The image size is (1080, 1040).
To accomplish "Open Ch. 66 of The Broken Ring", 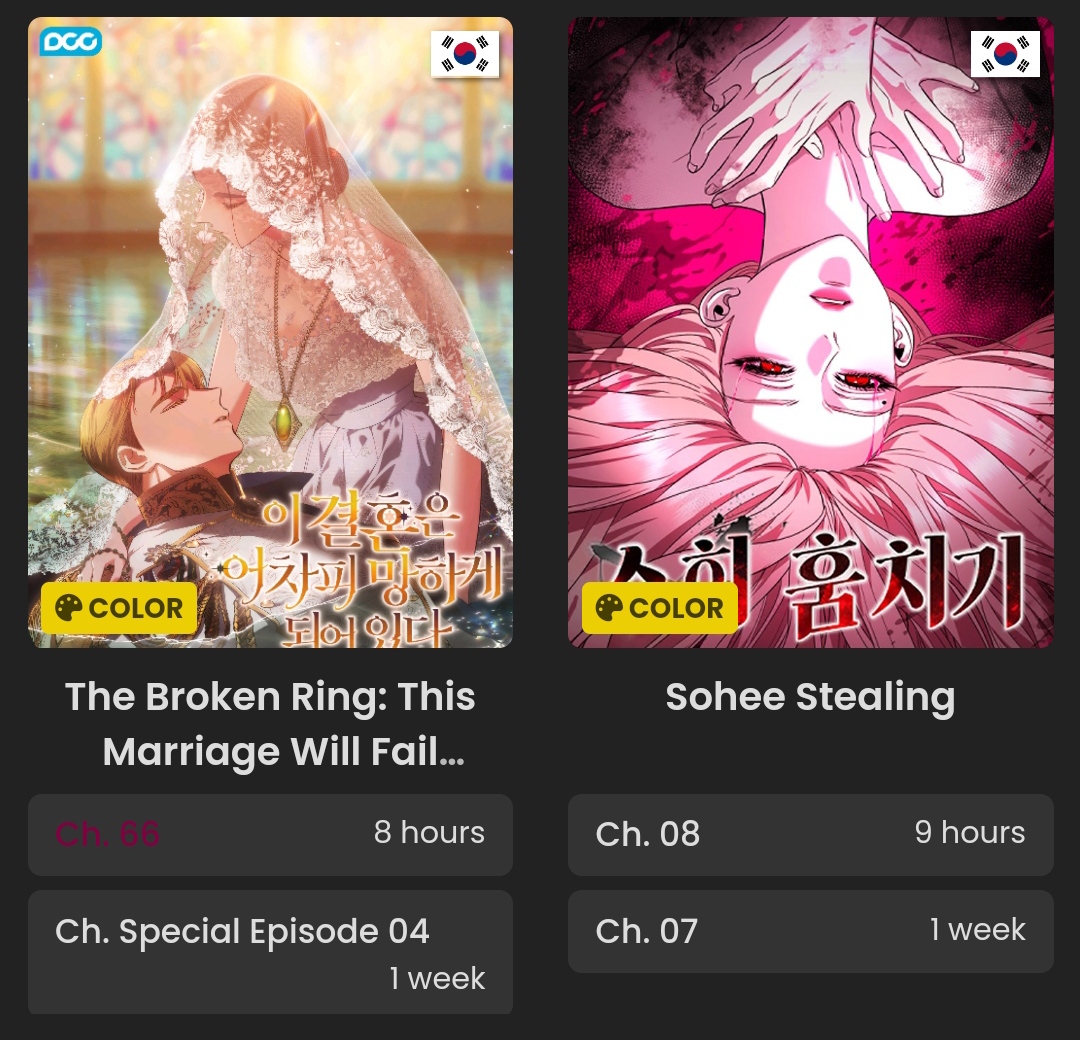I will pyautogui.click(x=270, y=835).
